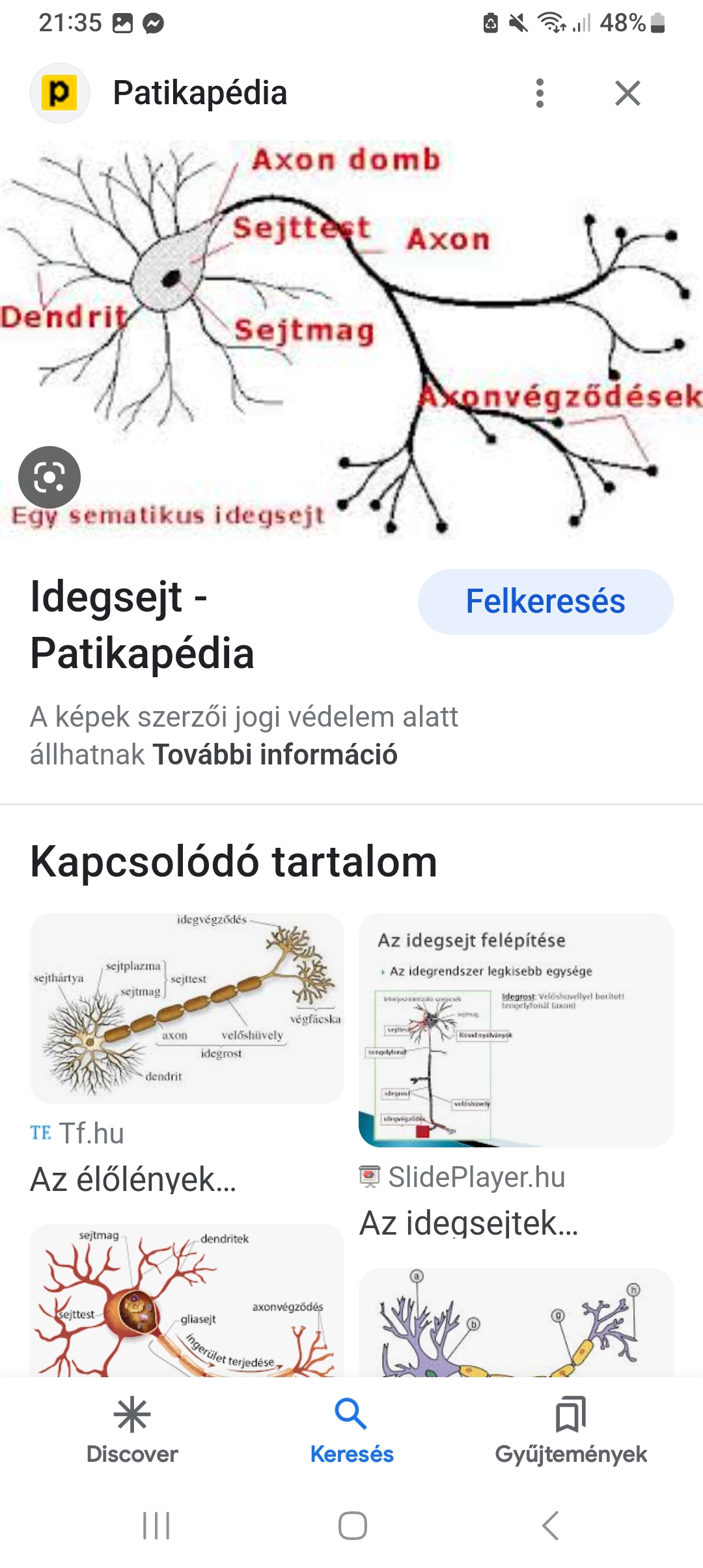Open the three-dot overflow menu
703x1568 pixels.
[x=540, y=93]
